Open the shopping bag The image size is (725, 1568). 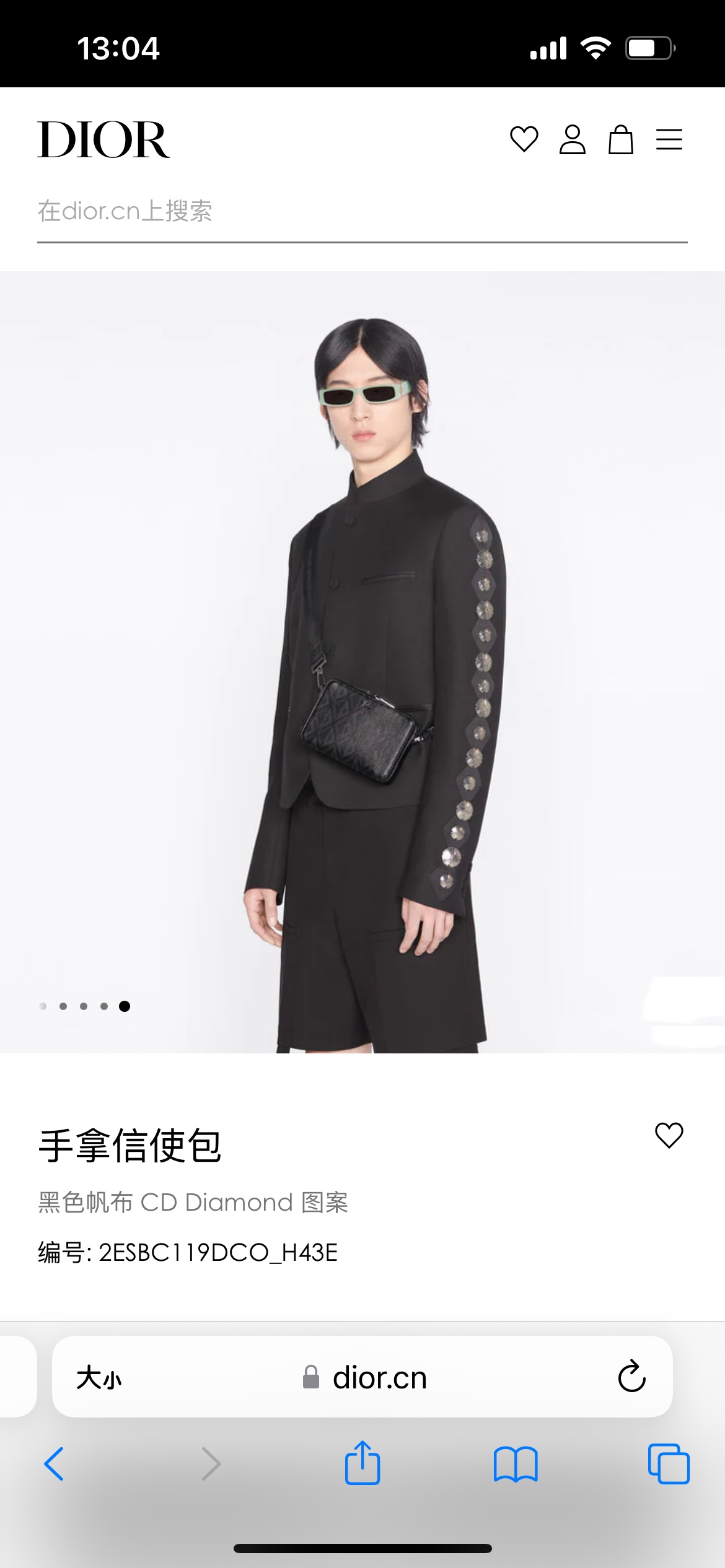tap(620, 139)
